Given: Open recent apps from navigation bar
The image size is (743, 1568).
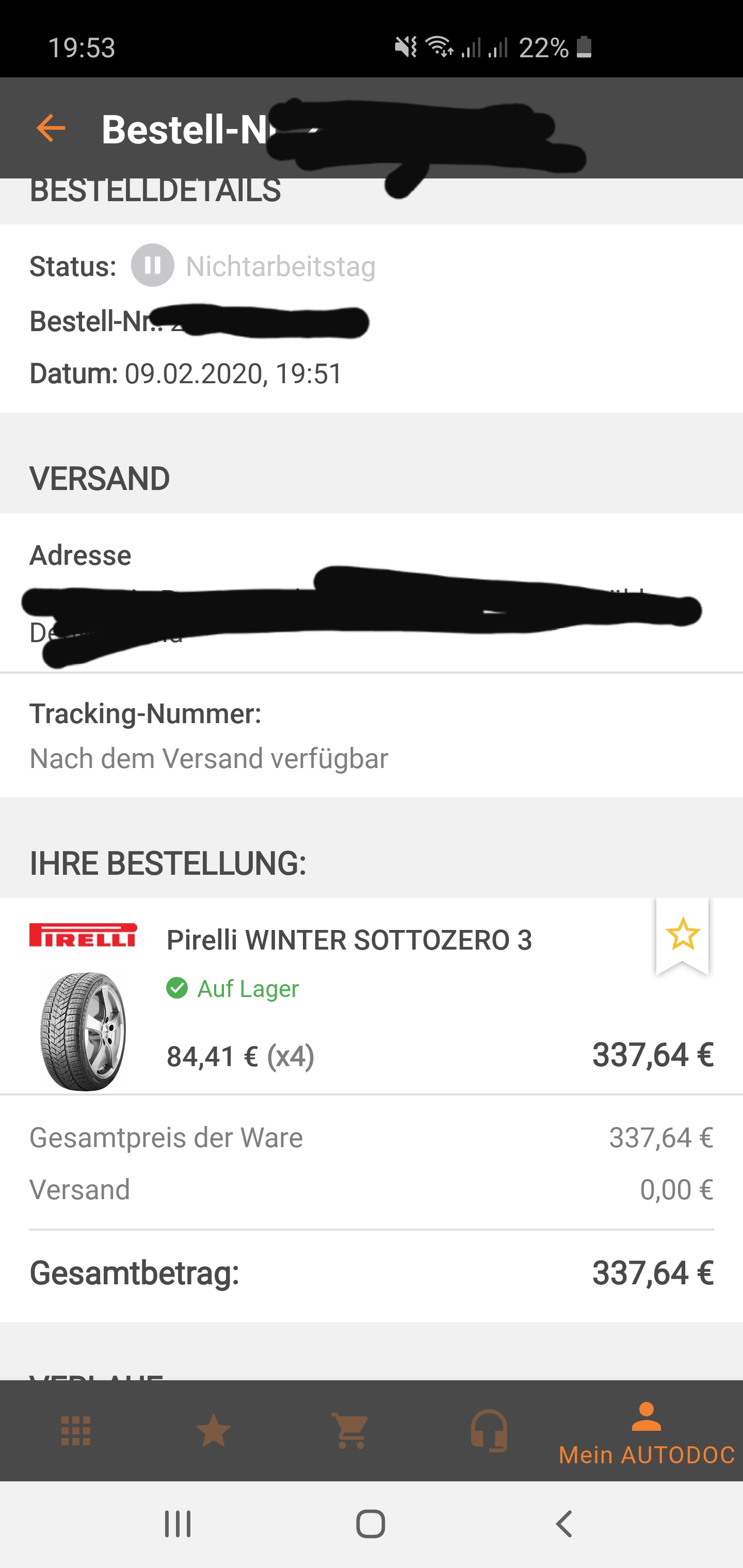Looking at the screenshot, I should 178,1524.
